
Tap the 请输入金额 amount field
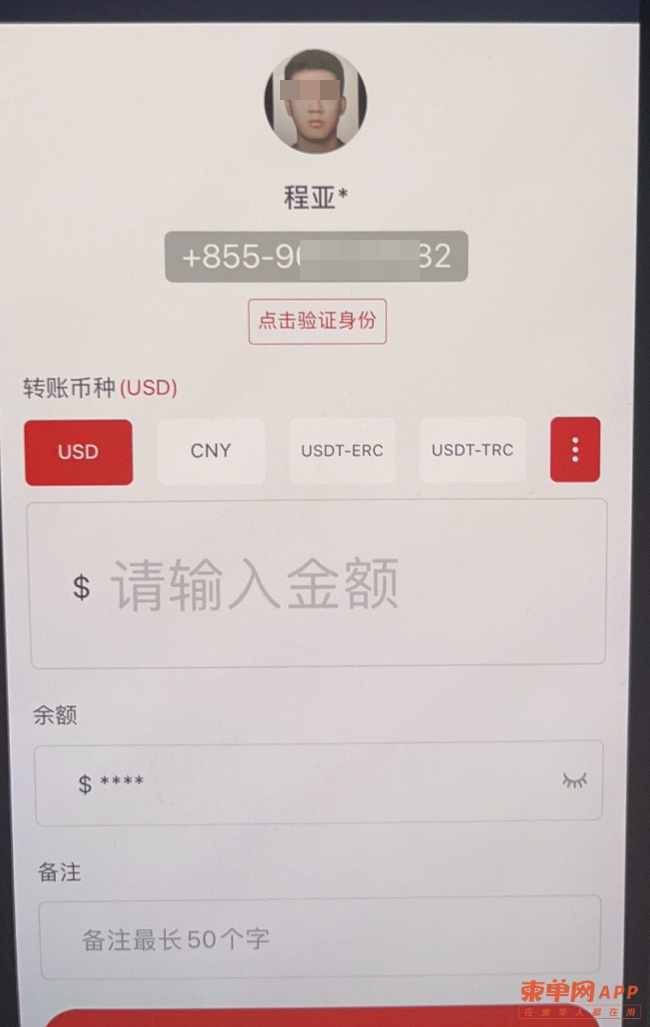[x=318, y=584]
